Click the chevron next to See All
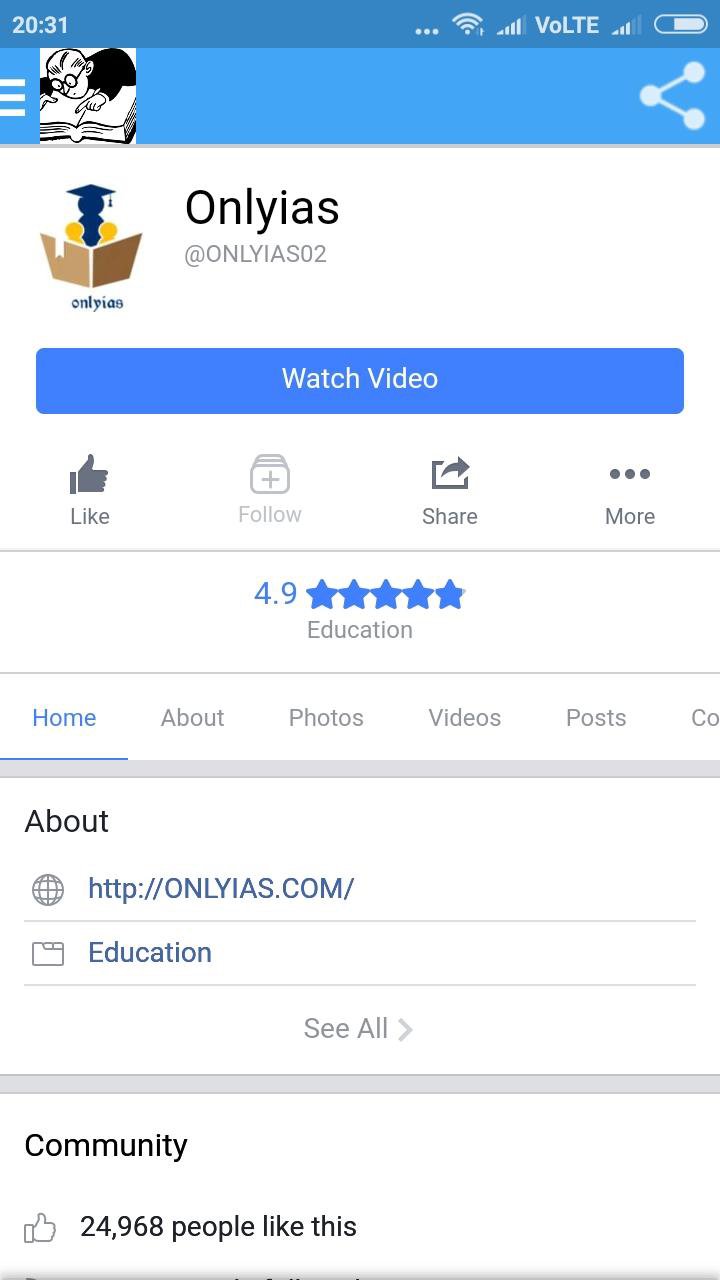The image size is (720, 1280). click(x=404, y=1028)
